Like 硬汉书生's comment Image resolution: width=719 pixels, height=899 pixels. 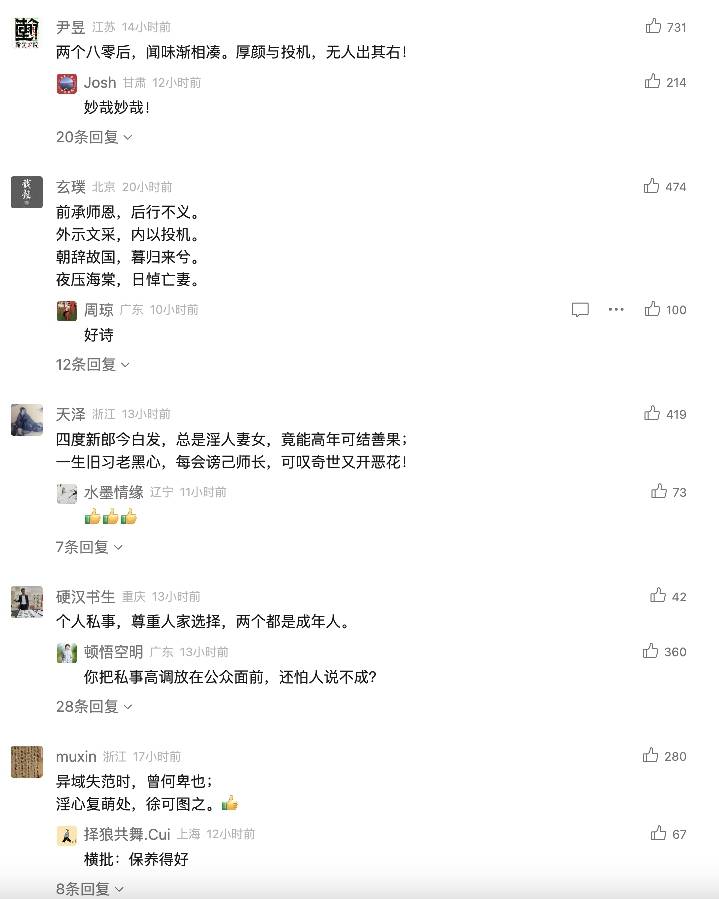tap(658, 596)
